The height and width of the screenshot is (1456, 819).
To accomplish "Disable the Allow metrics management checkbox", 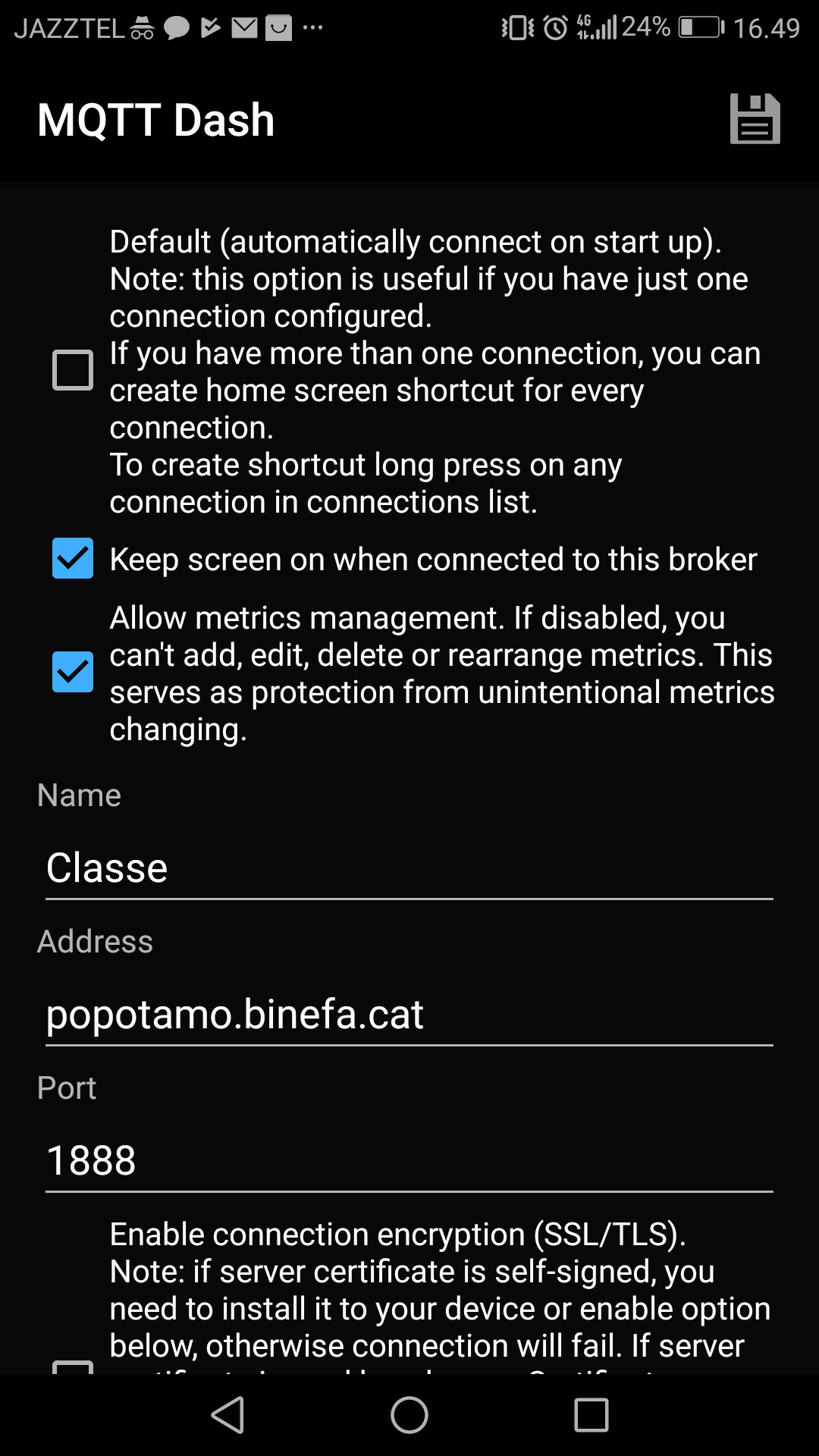I will pos(73,672).
